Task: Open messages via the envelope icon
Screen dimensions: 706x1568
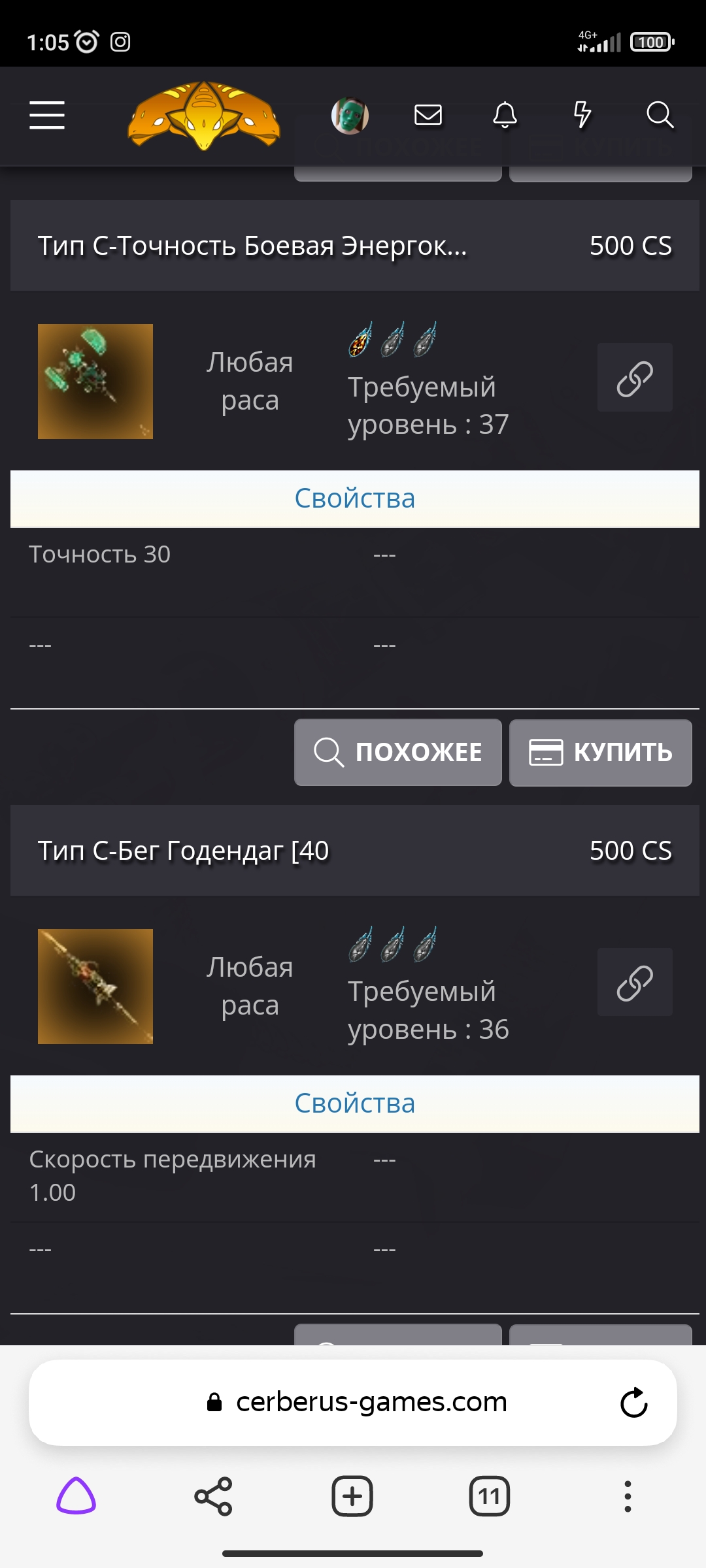Action: coord(429,116)
